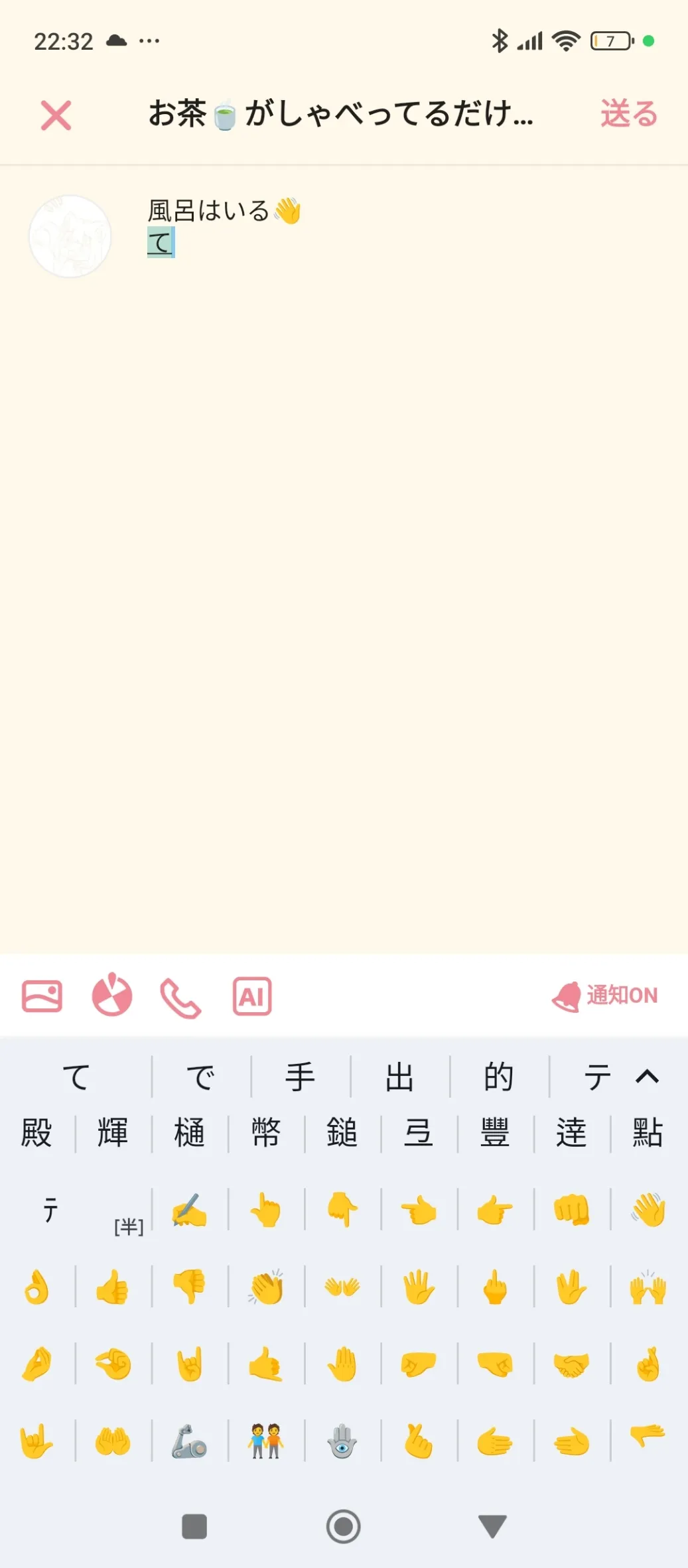Hide the keyboard with the down triangle
The image size is (688, 1568).
click(492, 1526)
